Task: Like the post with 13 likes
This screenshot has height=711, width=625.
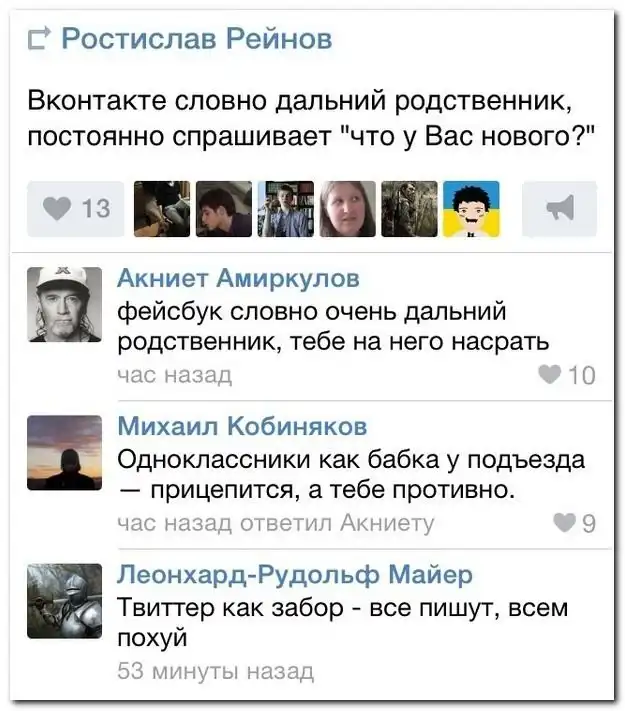Action: tap(75, 208)
